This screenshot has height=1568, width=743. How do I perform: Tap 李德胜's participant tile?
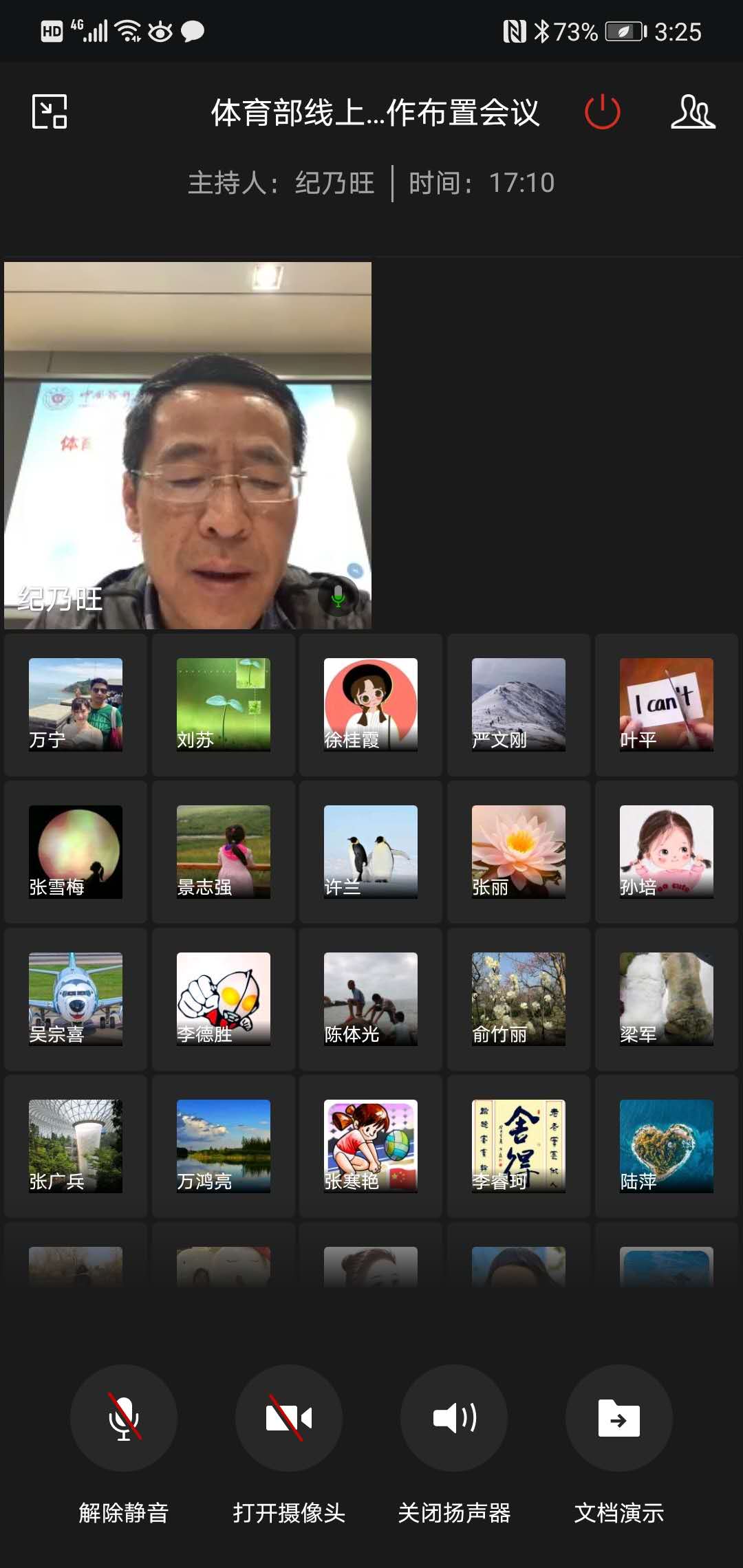[224, 999]
